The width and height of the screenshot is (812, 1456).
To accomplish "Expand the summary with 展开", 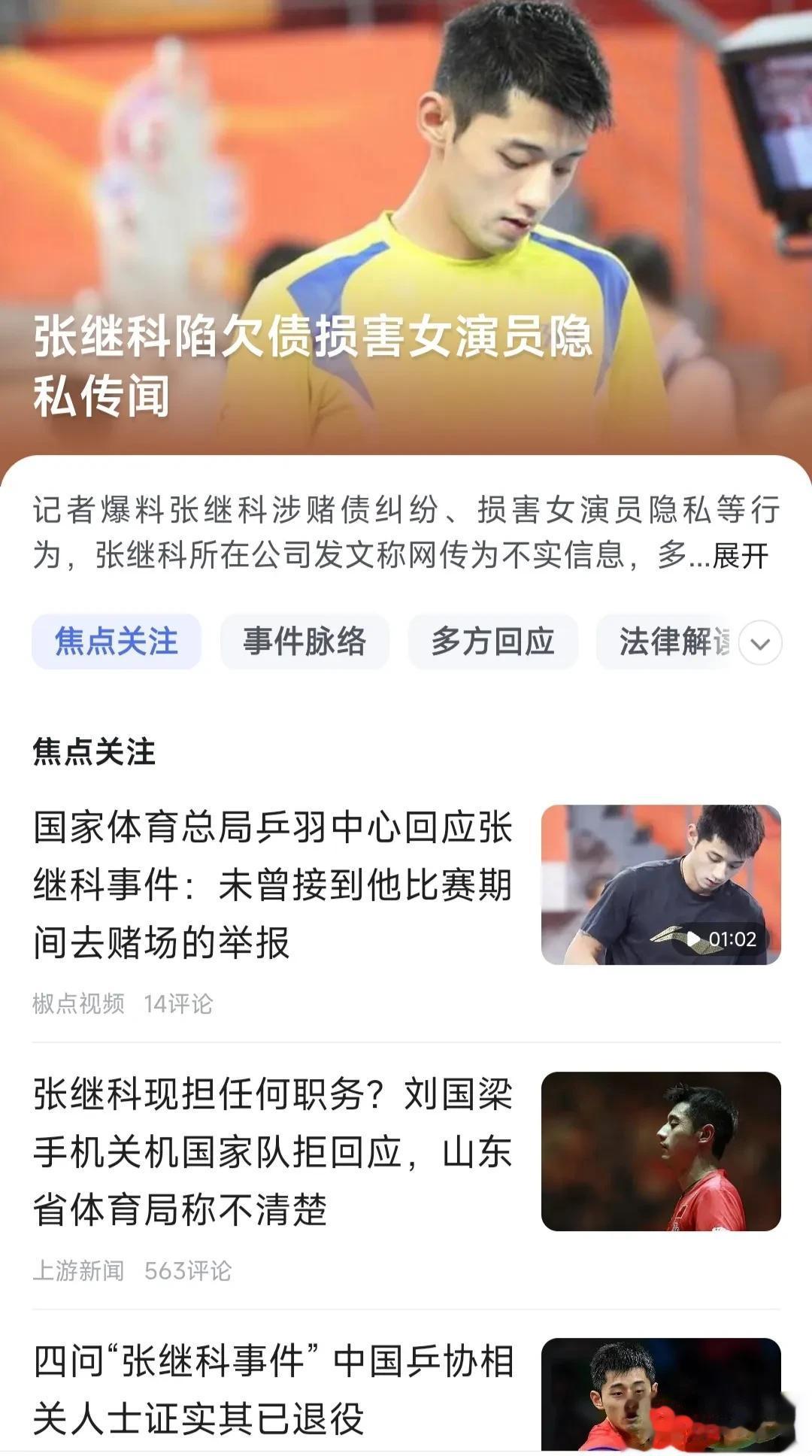I will pyautogui.click(x=740, y=557).
